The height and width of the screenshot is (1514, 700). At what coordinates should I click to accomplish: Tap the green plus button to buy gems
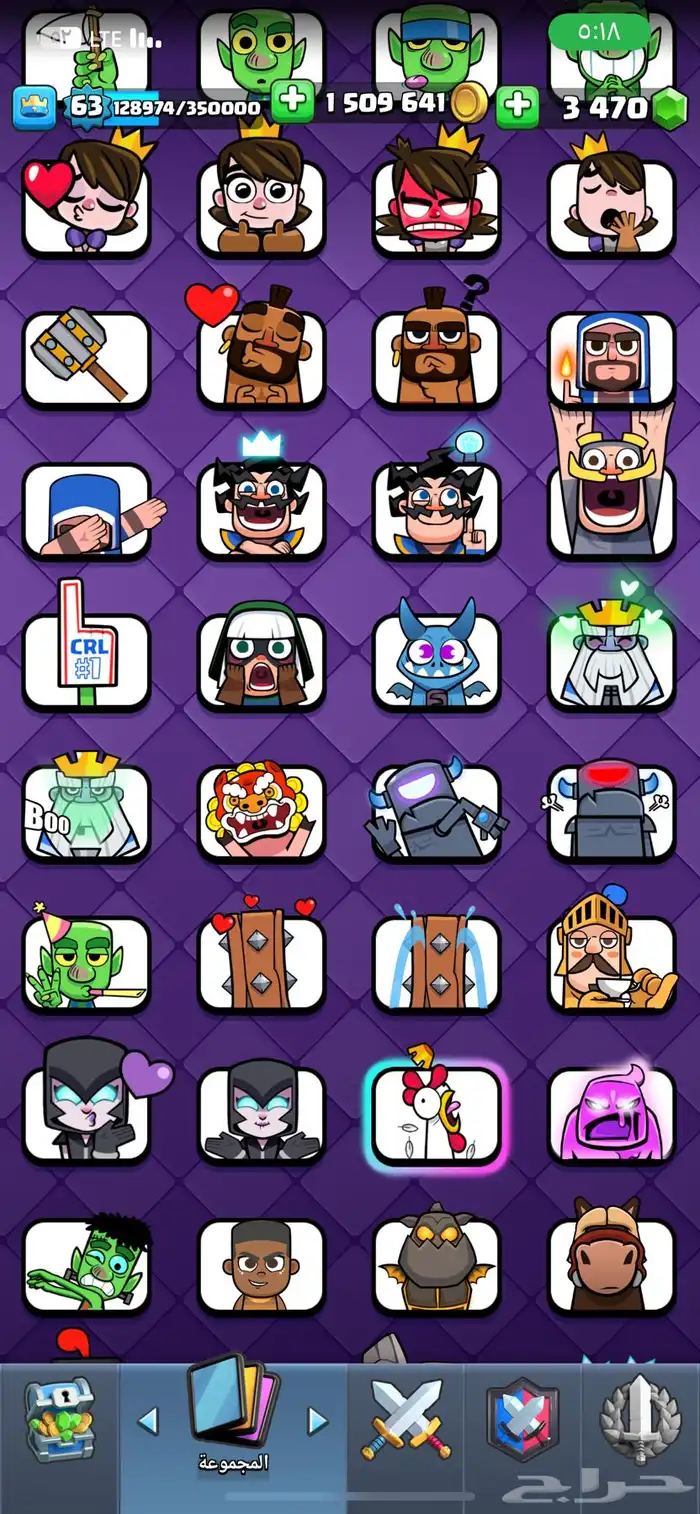pyautogui.click(x=517, y=105)
